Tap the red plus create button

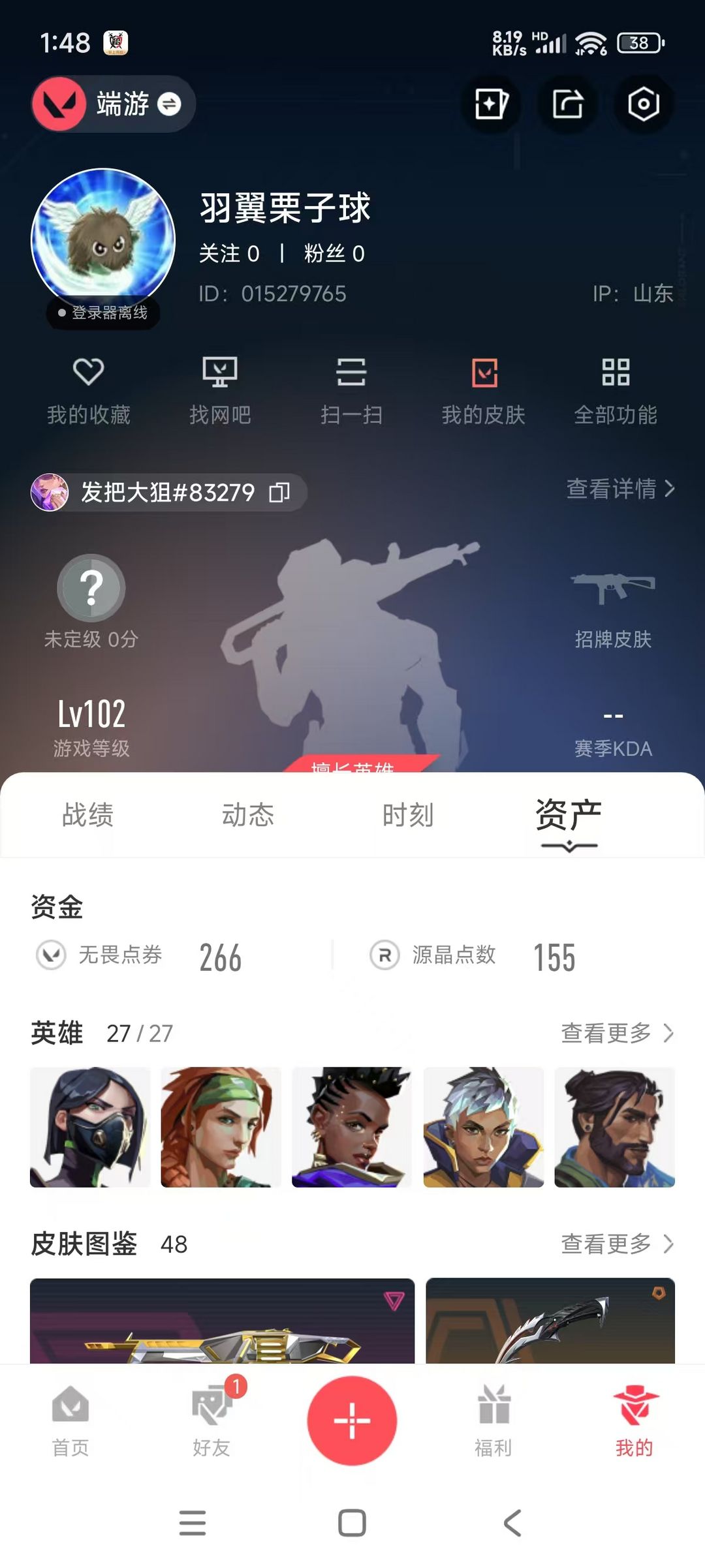point(352,1420)
